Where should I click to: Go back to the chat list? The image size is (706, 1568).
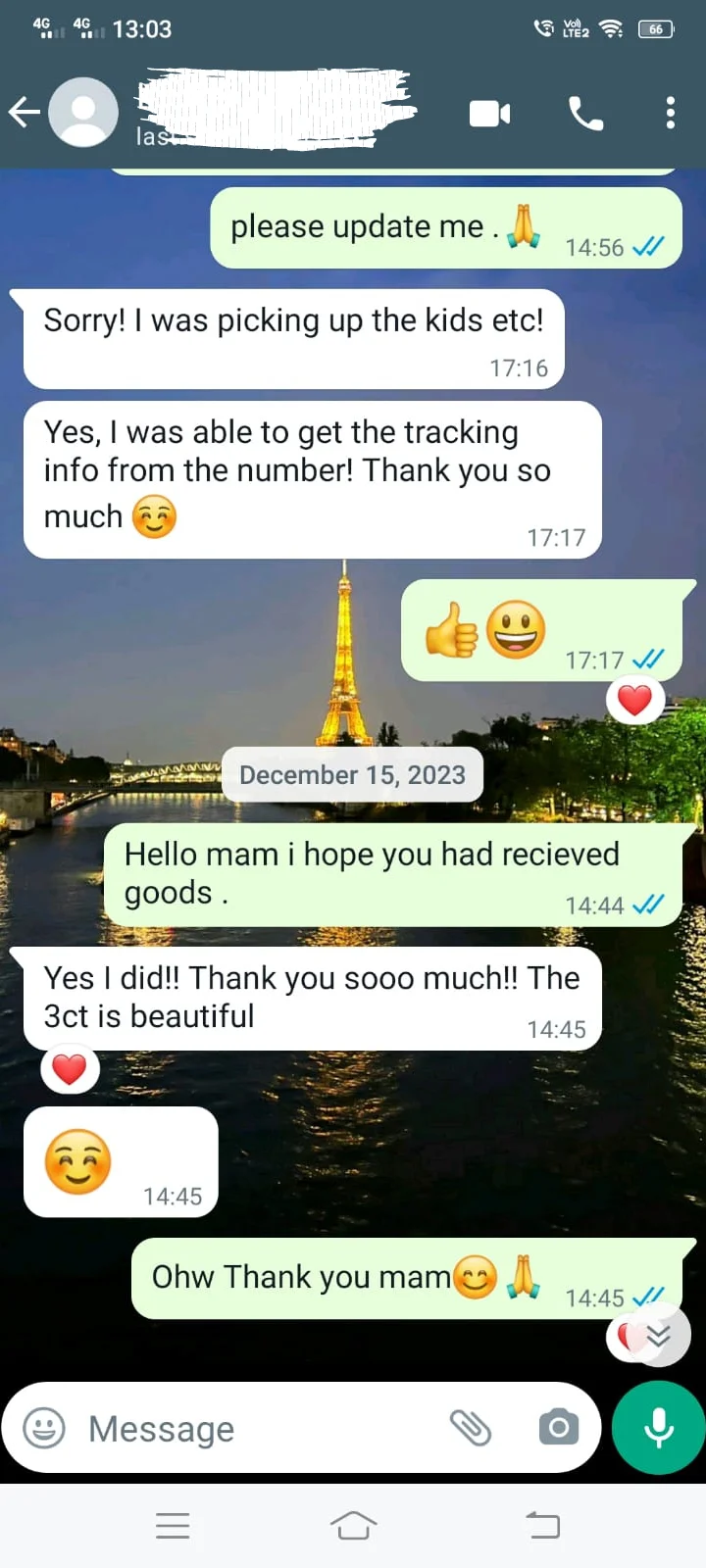tap(25, 113)
